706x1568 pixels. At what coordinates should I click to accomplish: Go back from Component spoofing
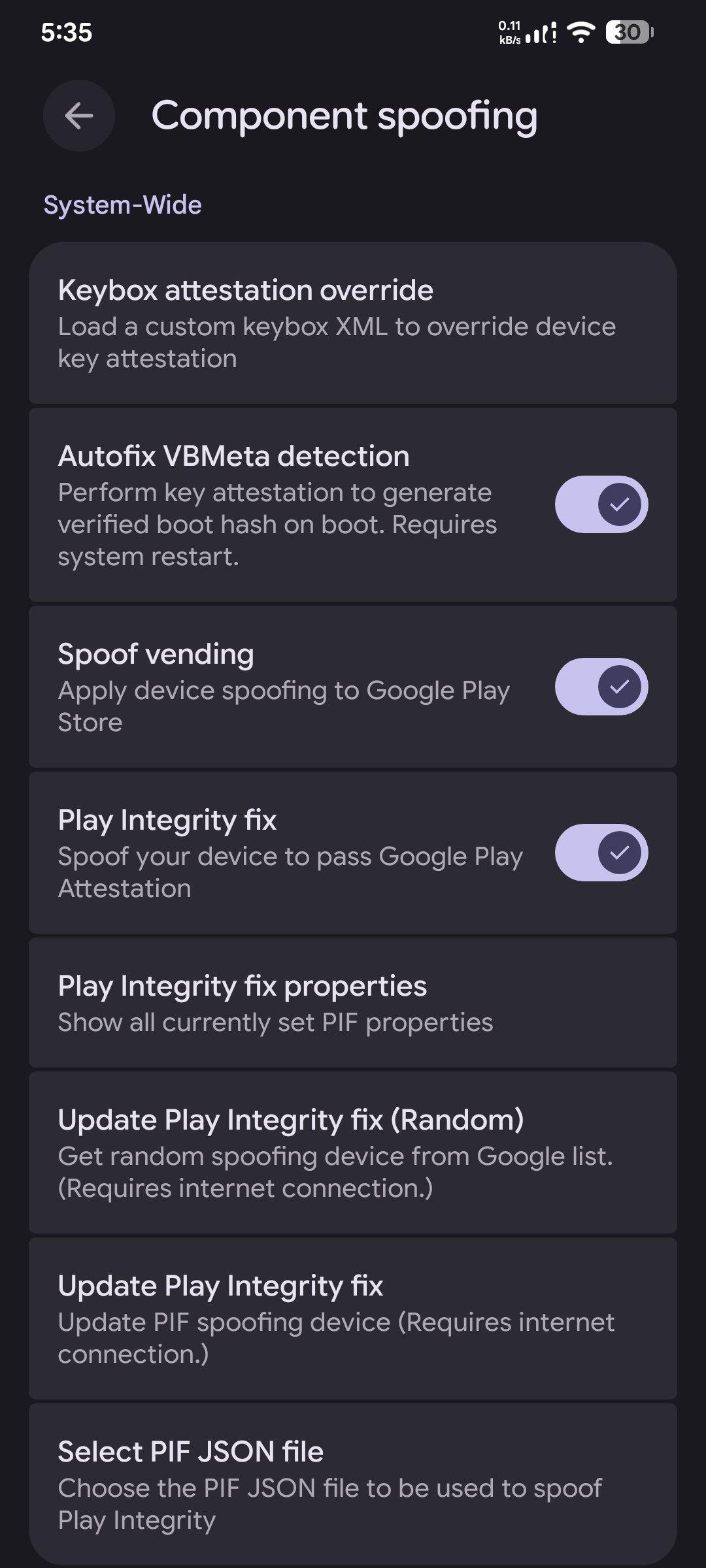click(x=79, y=116)
